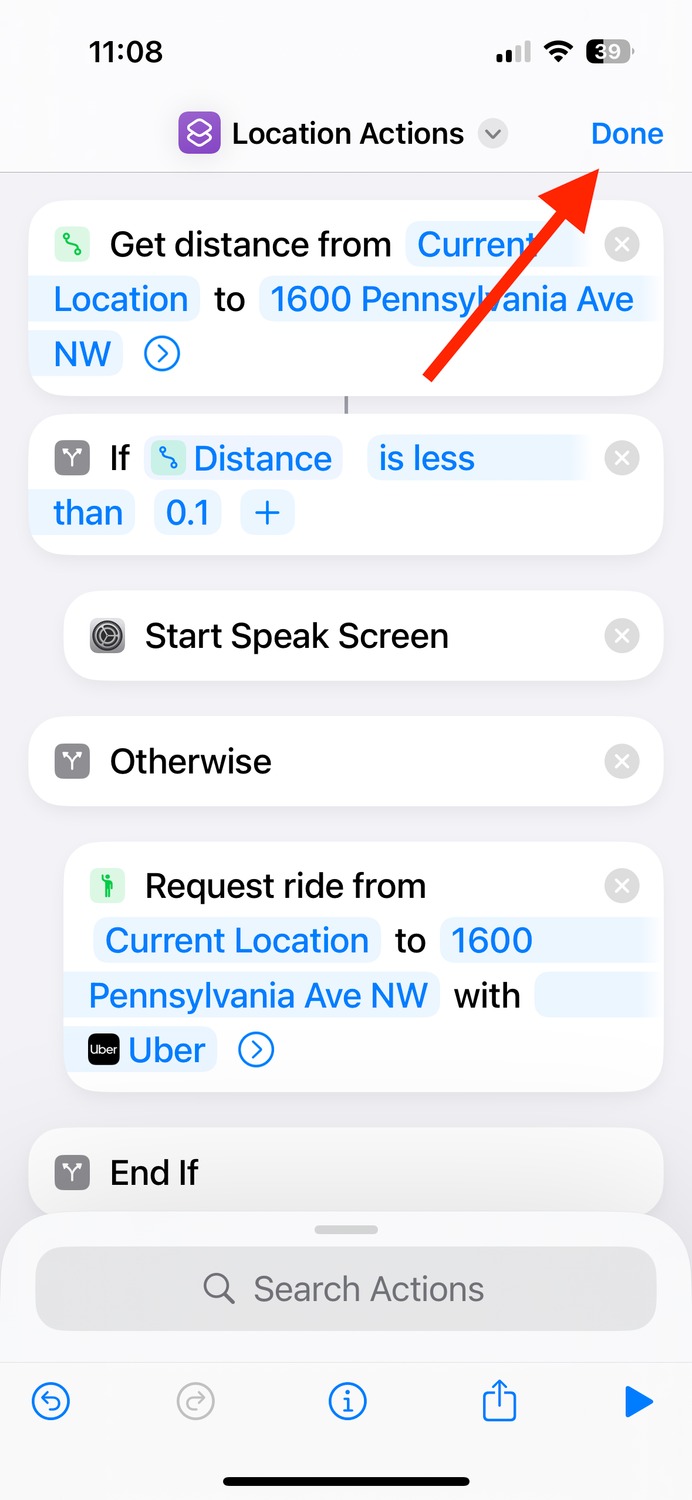Tap Done to save the shortcut
The image size is (692, 1500).
tap(627, 133)
